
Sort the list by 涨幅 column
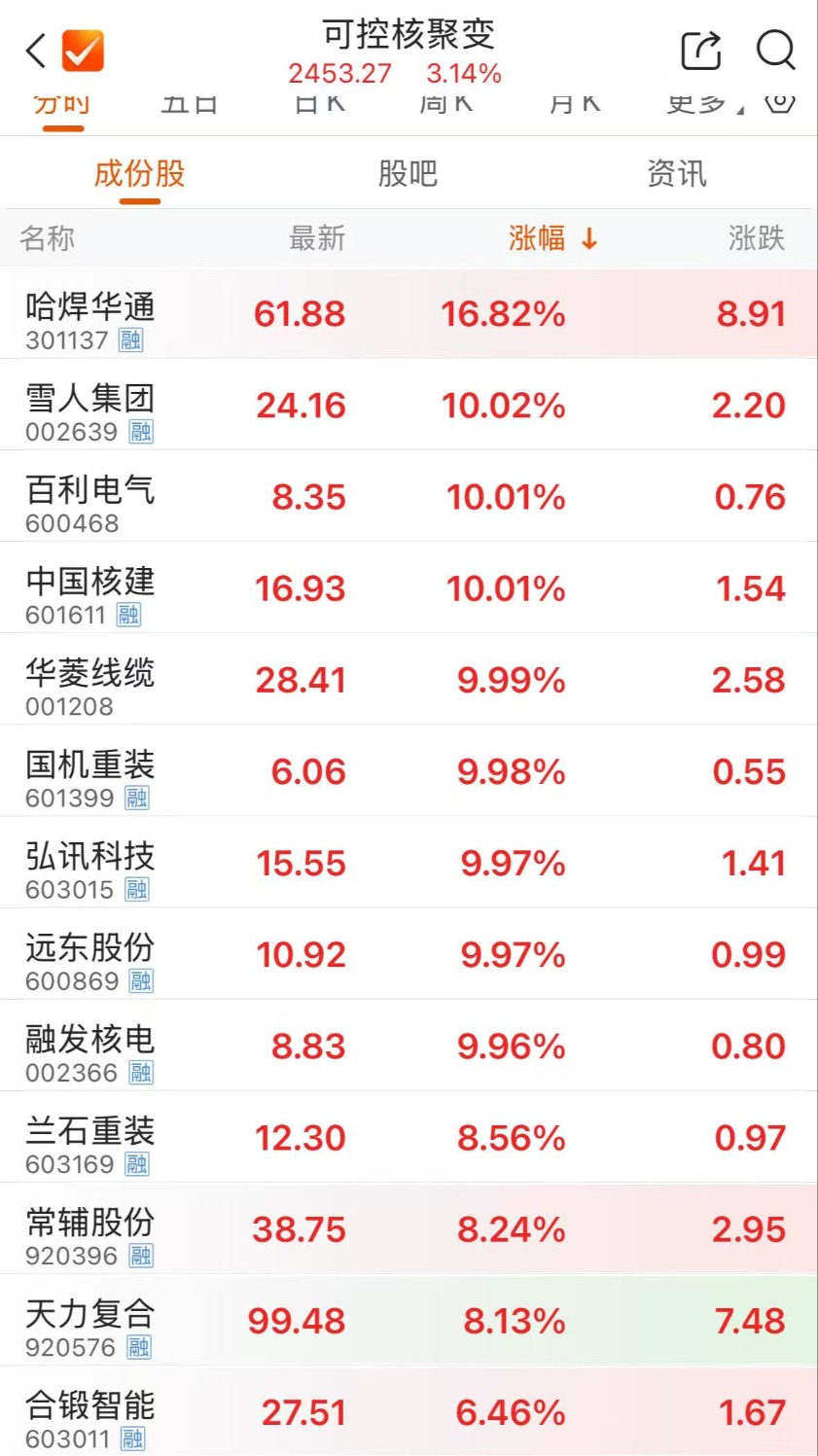pos(551,238)
